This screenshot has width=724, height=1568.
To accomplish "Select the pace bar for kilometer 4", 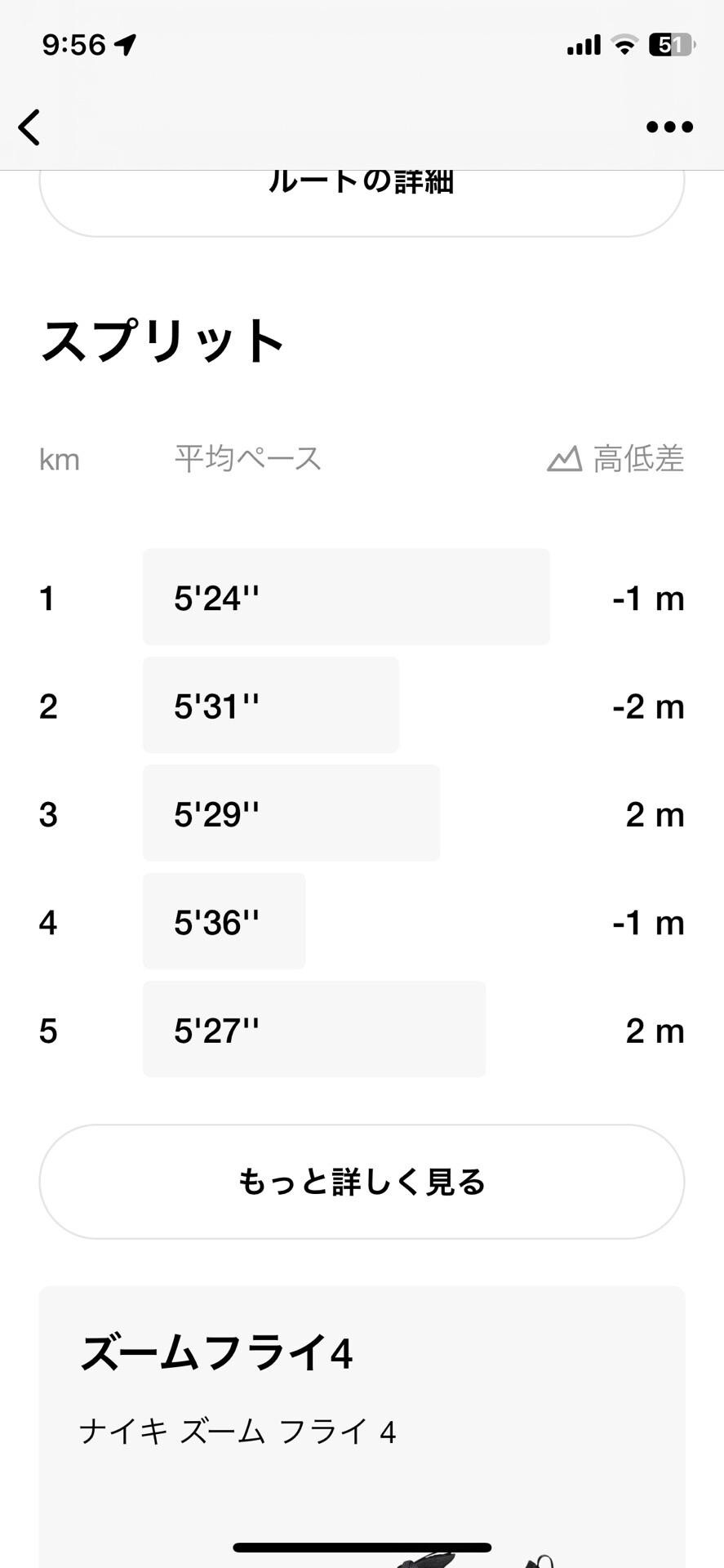I will pos(224,921).
